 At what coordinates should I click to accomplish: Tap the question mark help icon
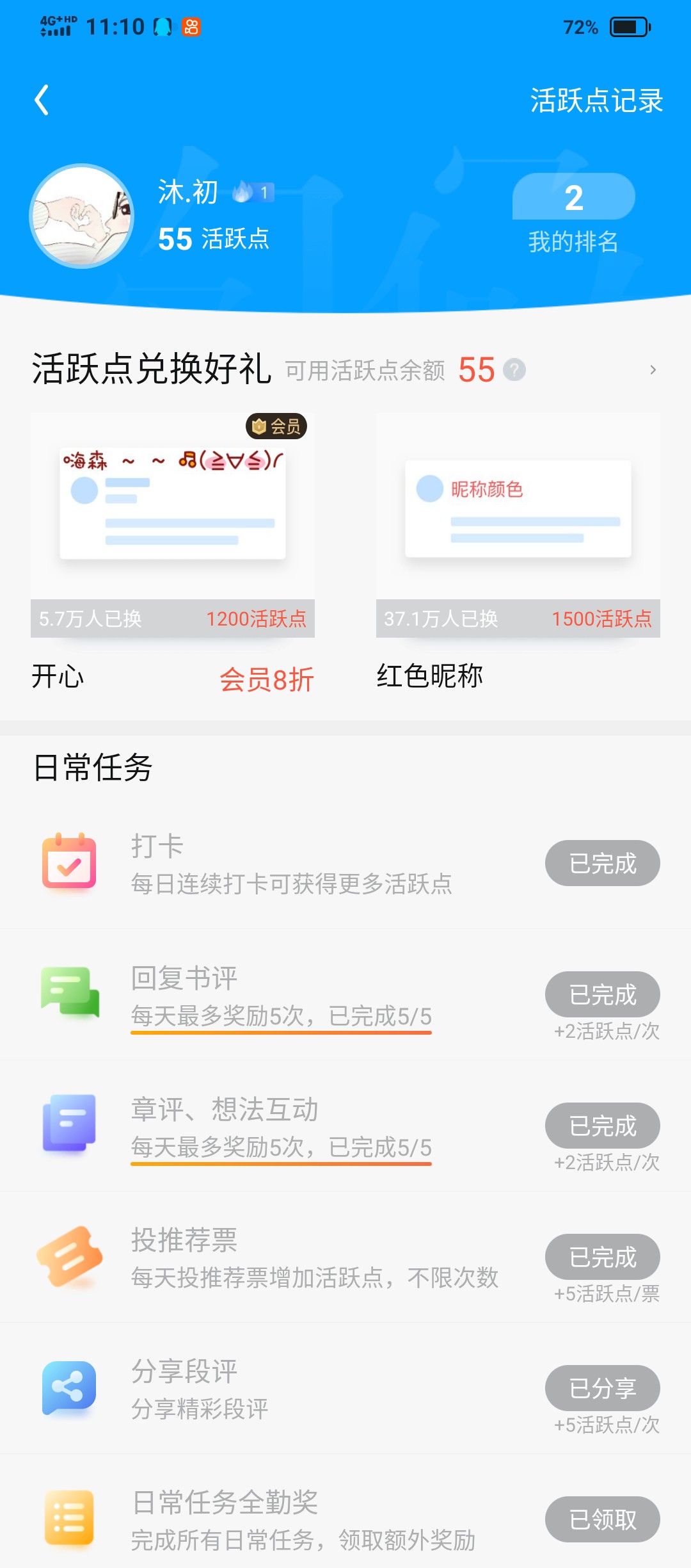pyautogui.click(x=514, y=370)
